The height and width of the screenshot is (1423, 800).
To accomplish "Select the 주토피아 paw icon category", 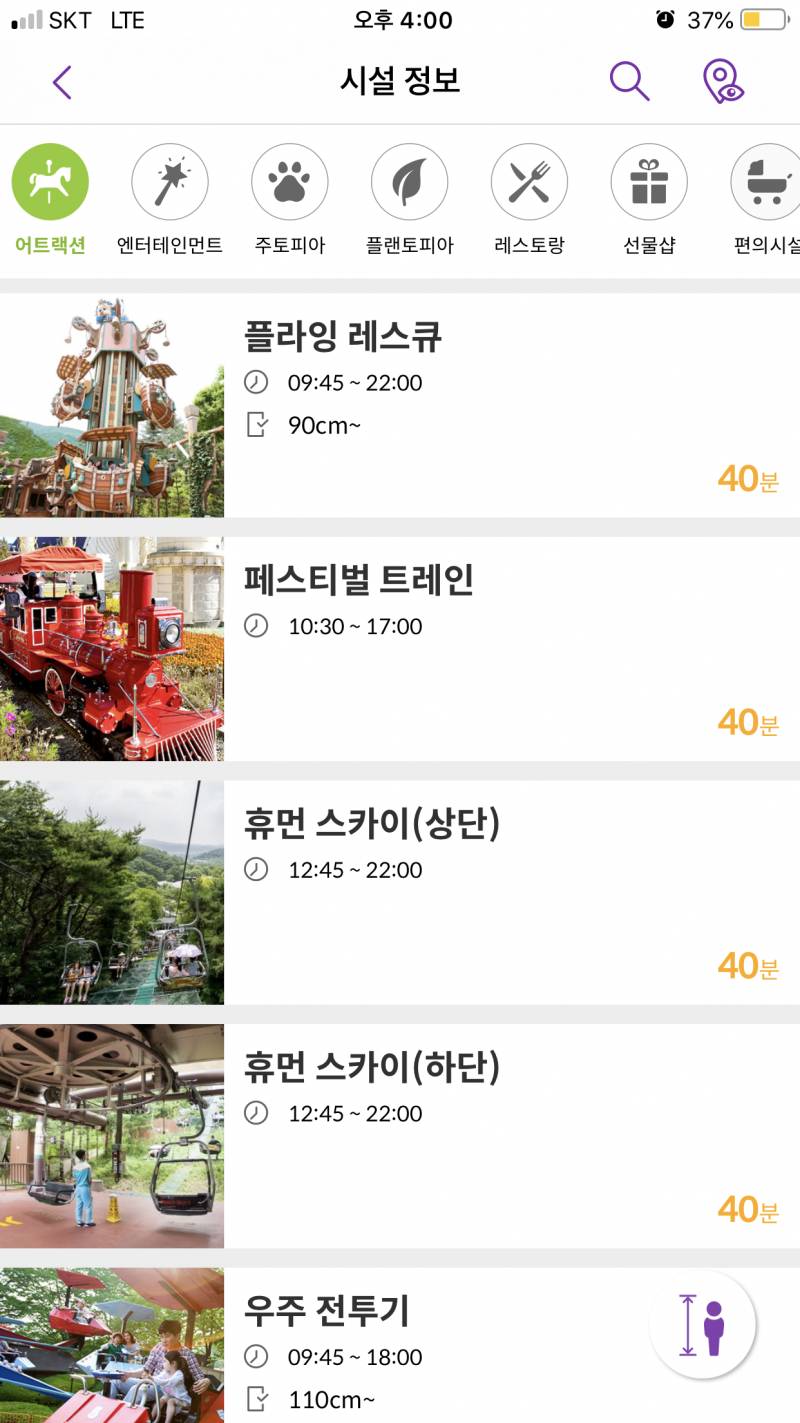I will pyautogui.click(x=290, y=183).
